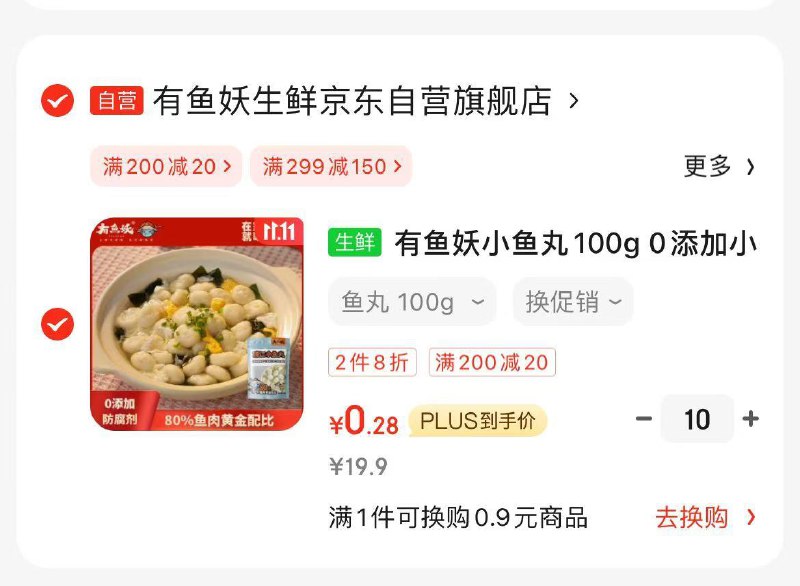Go to 去换购 add-on purchase
The image size is (800, 586).
pyautogui.click(x=705, y=517)
